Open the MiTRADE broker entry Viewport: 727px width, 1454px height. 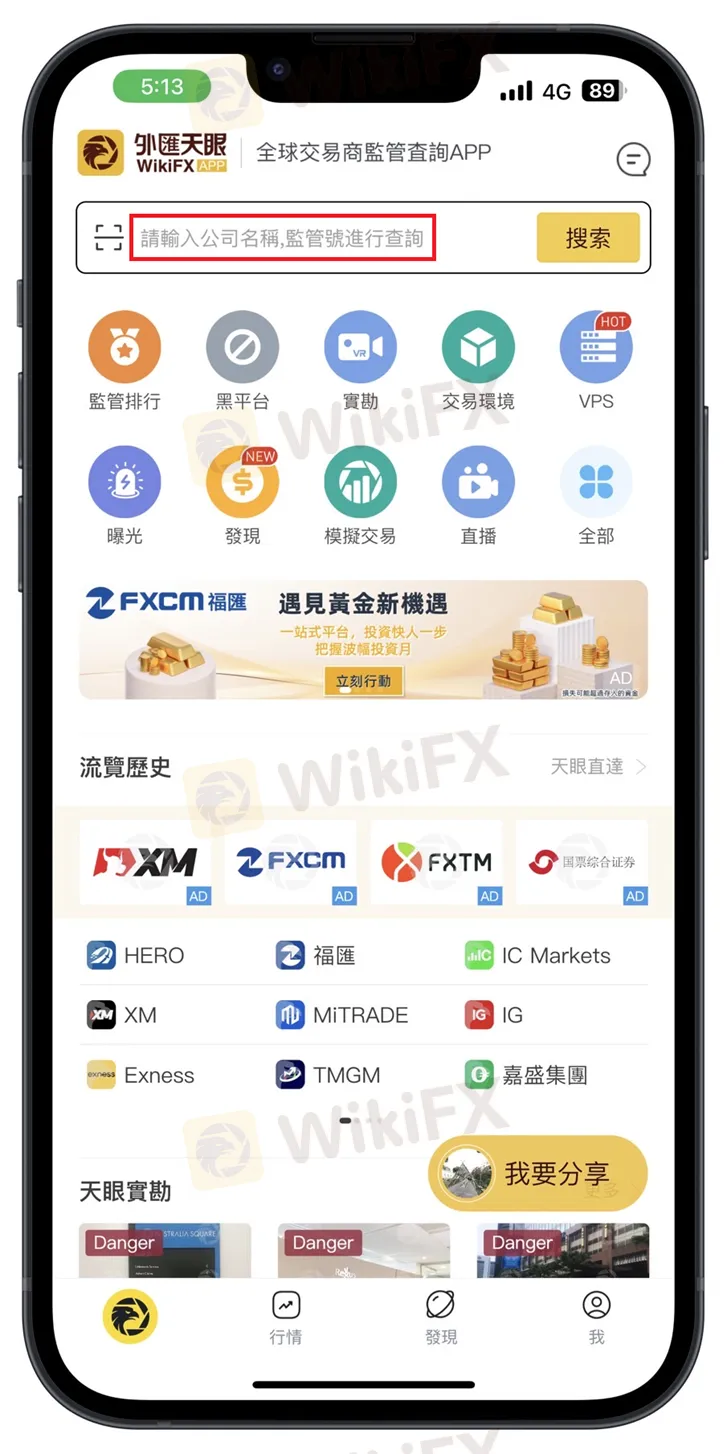point(343,1015)
